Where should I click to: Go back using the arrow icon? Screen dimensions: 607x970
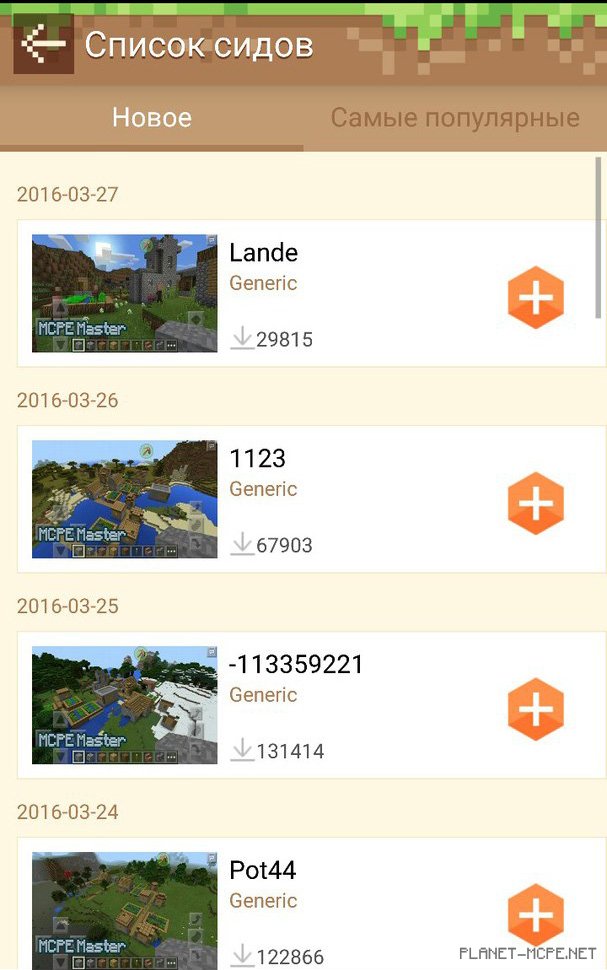point(43,45)
